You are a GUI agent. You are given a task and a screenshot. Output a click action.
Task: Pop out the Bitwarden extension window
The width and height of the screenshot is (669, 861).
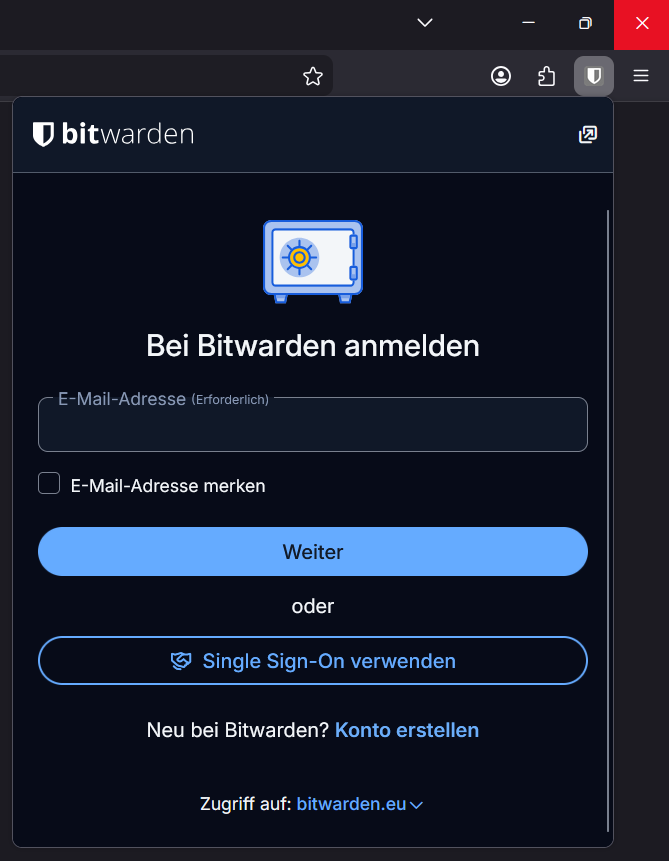[588, 134]
